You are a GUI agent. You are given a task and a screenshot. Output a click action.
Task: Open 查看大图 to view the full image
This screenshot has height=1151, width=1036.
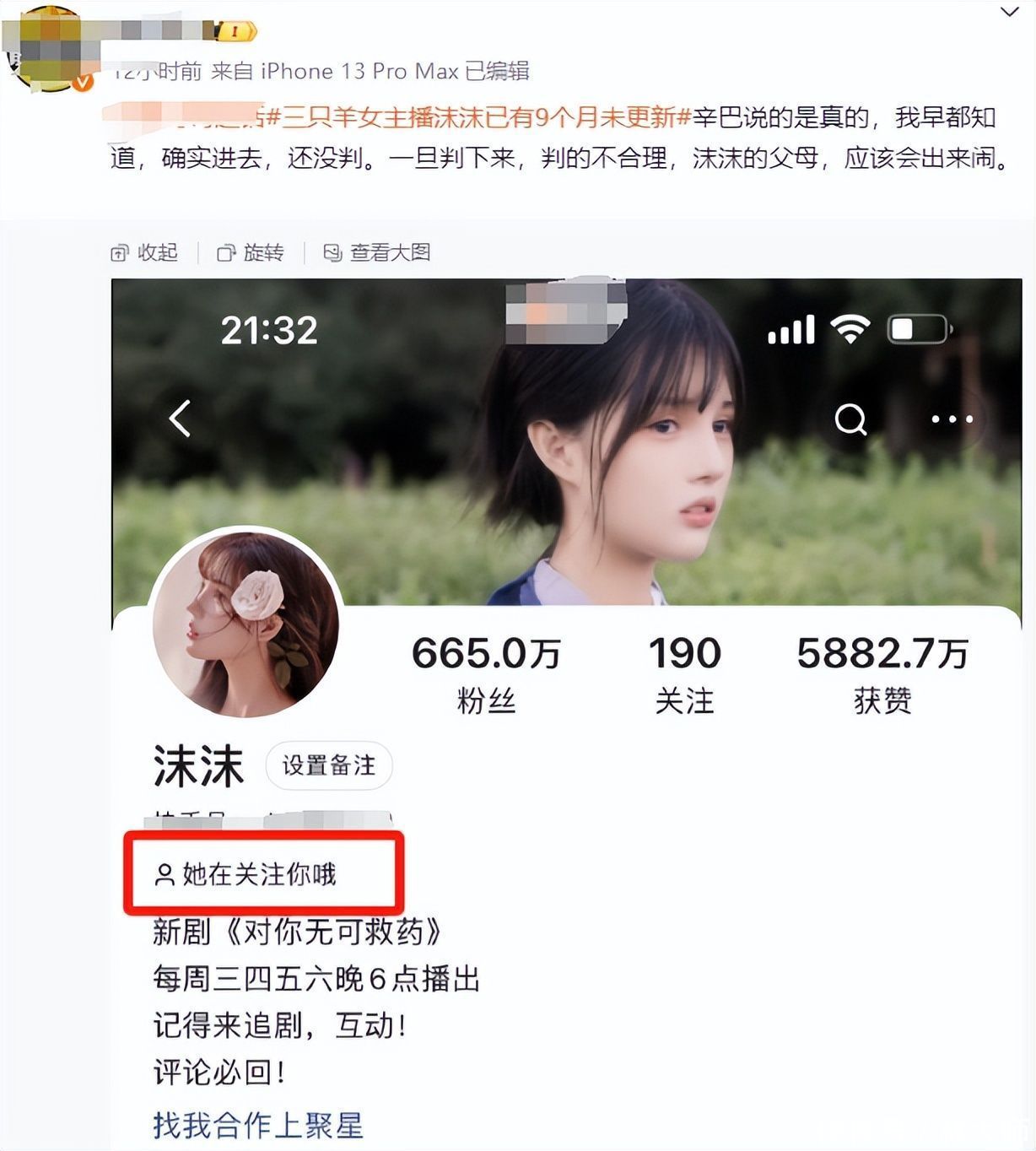click(x=377, y=252)
